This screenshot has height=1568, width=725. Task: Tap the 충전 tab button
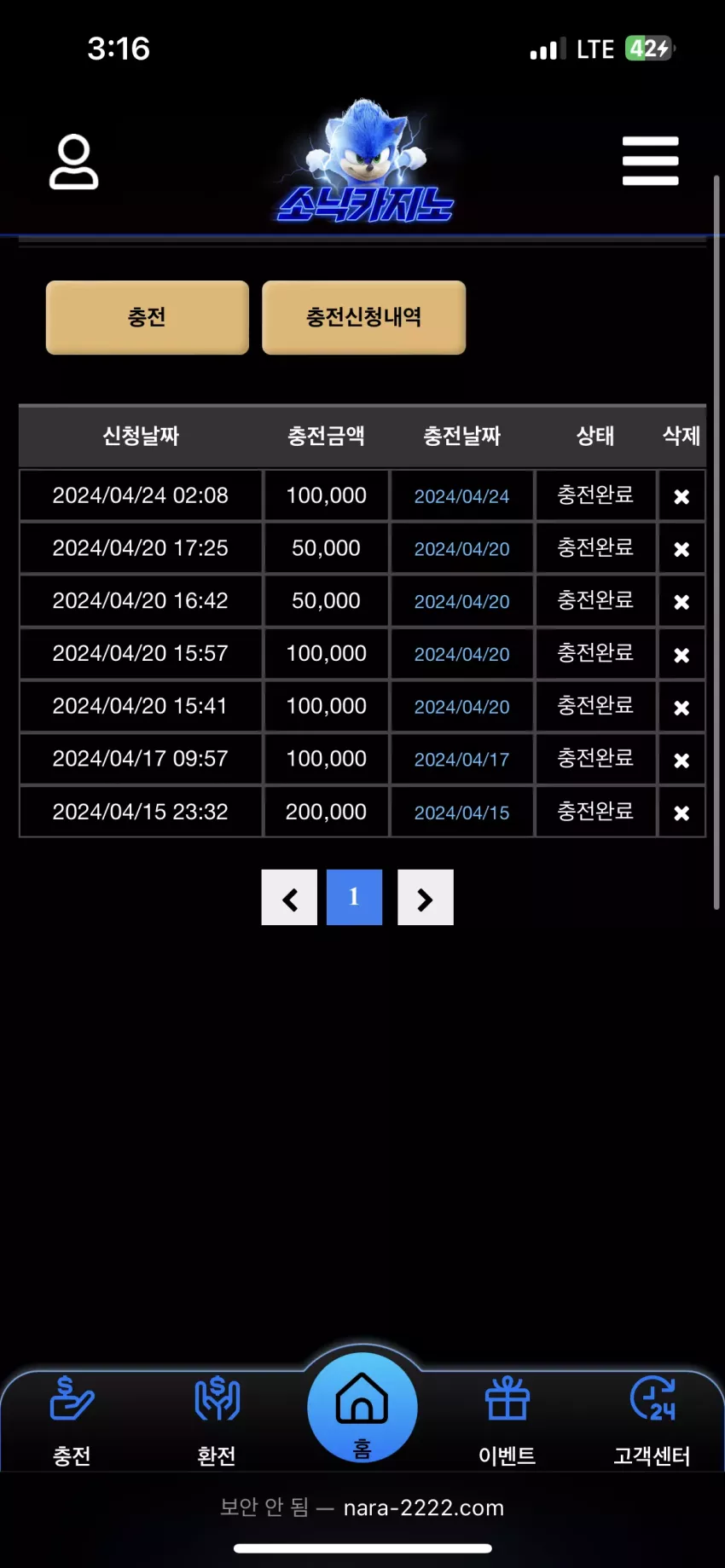[x=148, y=317]
